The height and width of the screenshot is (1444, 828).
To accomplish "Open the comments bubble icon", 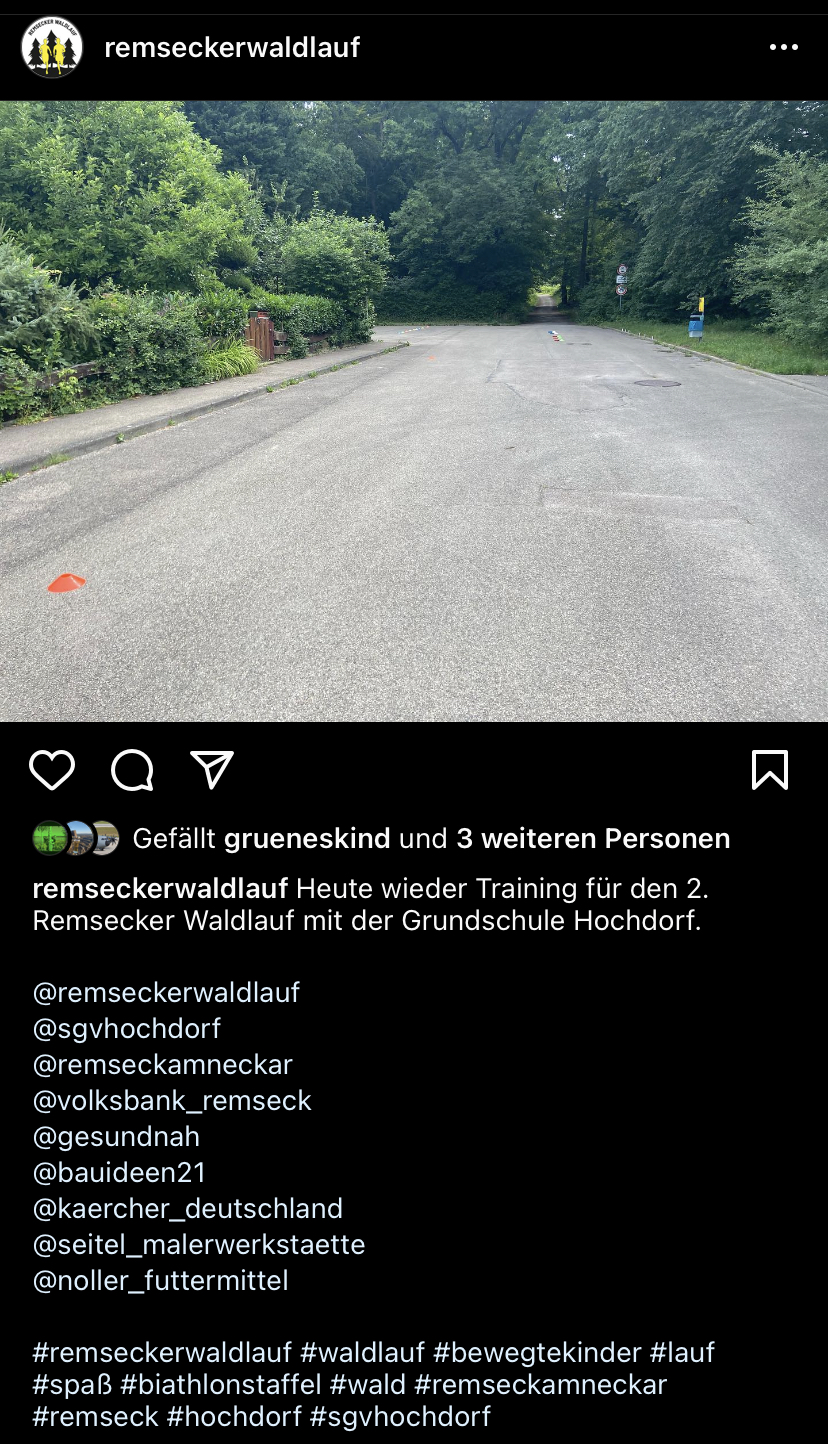I will [132, 770].
